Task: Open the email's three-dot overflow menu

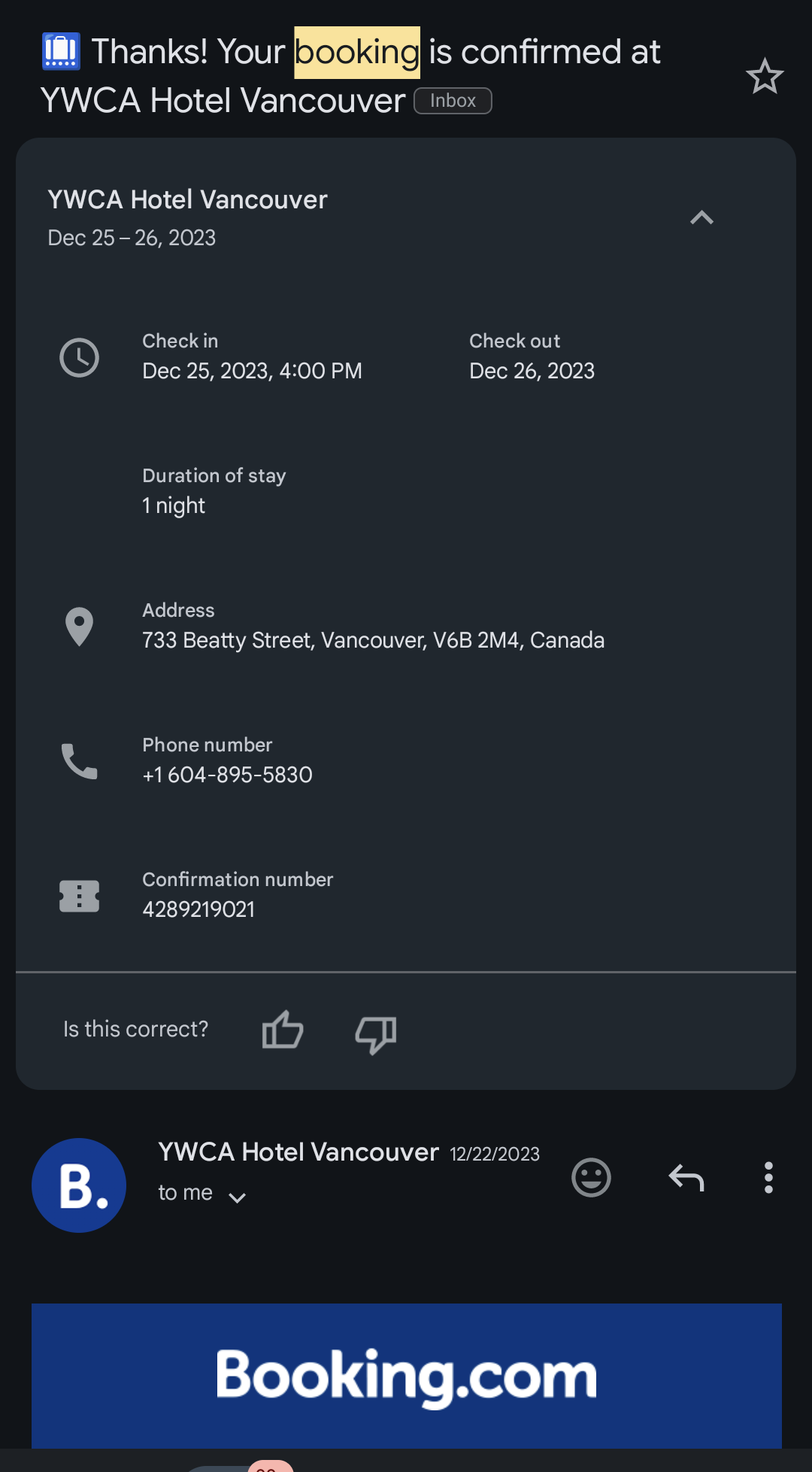Action: pyautogui.click(x=768, y=1177)
